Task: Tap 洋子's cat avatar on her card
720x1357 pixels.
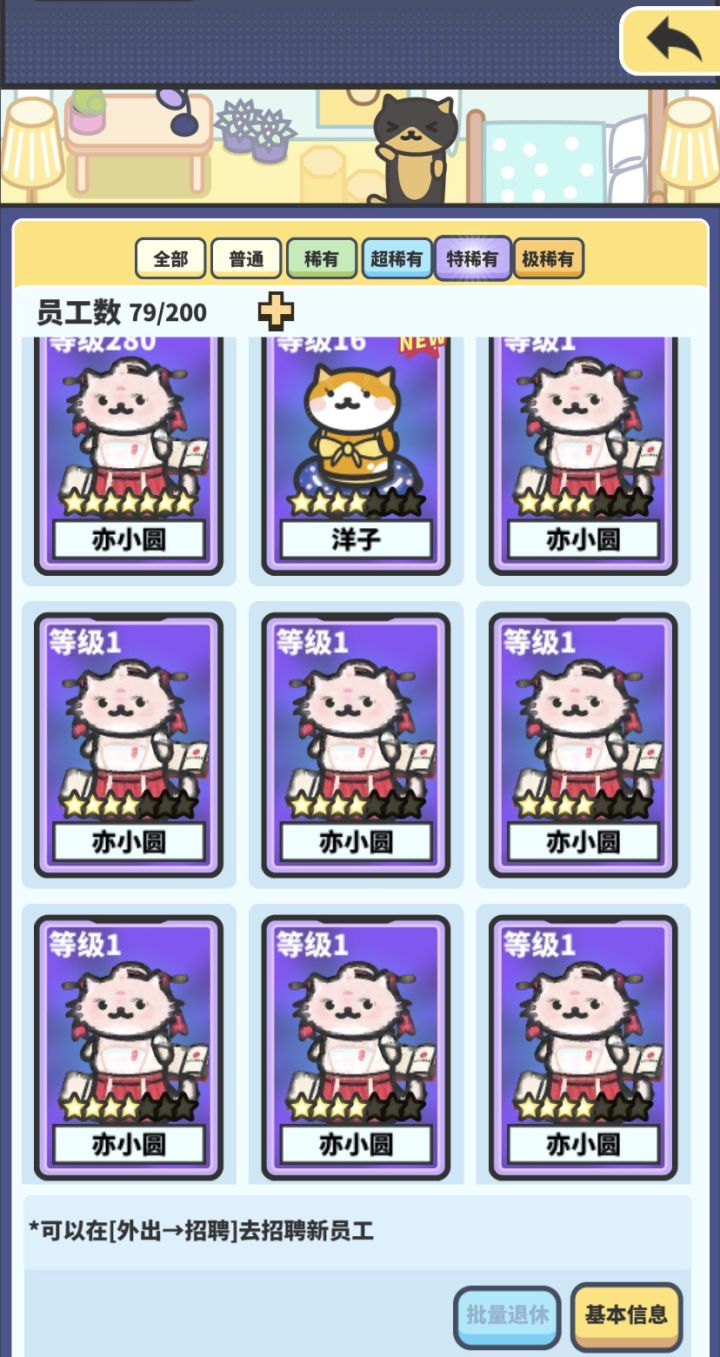Action: 355,425
